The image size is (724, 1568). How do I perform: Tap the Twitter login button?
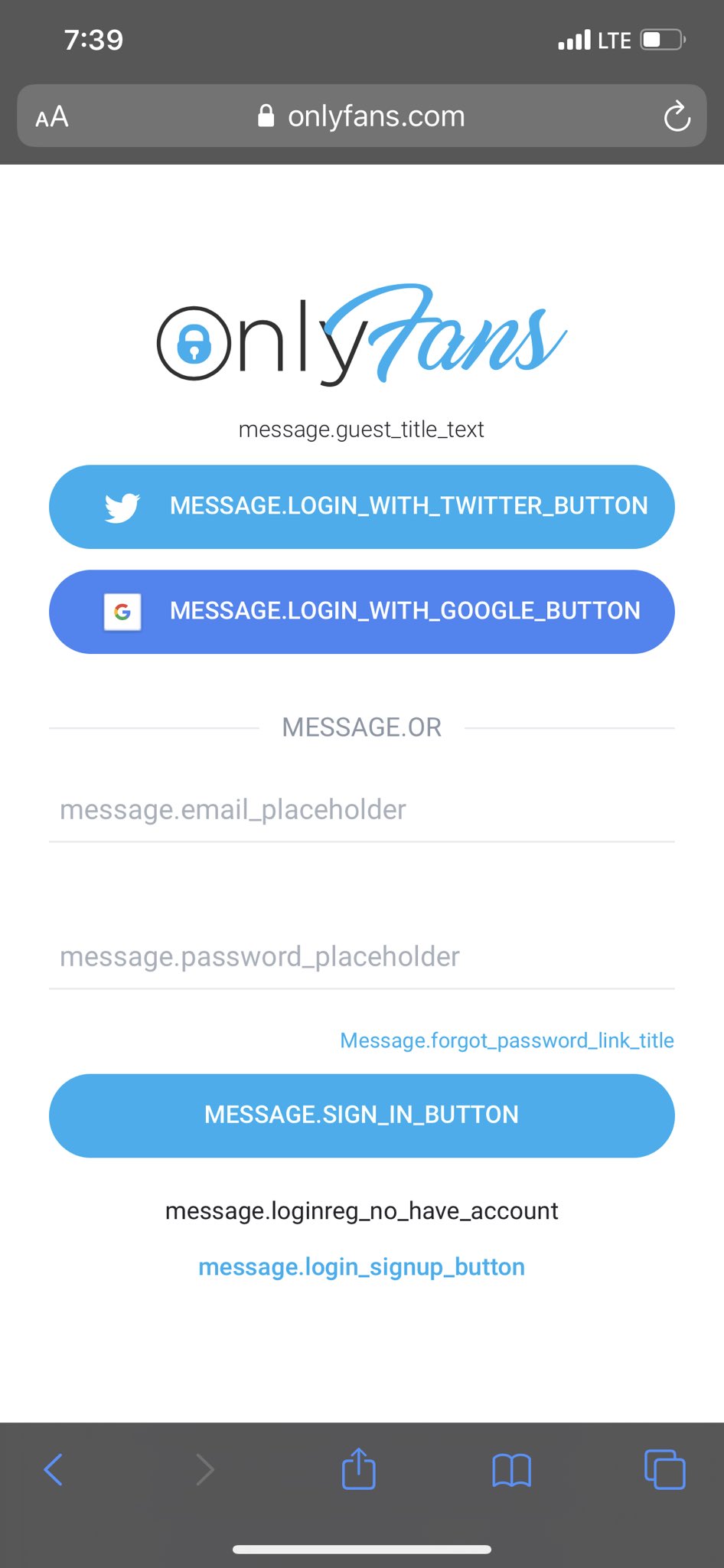tap(362, 507)
